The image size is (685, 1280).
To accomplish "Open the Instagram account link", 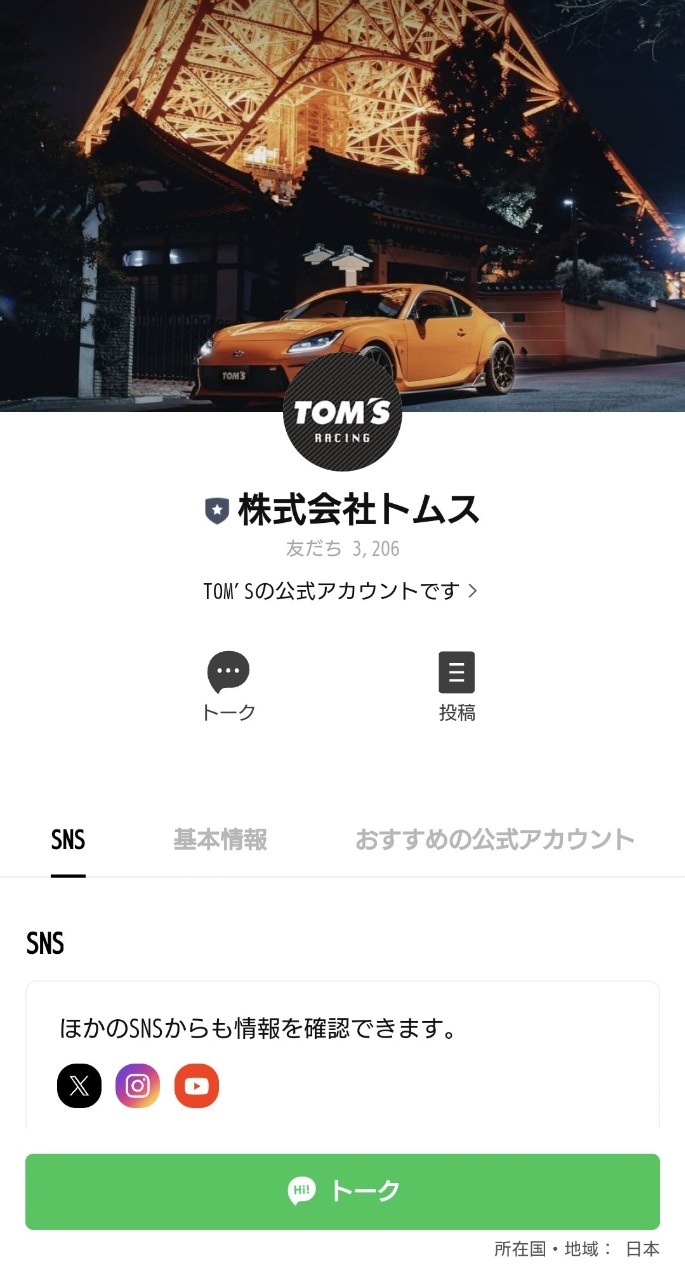I will click(138, 1086).
